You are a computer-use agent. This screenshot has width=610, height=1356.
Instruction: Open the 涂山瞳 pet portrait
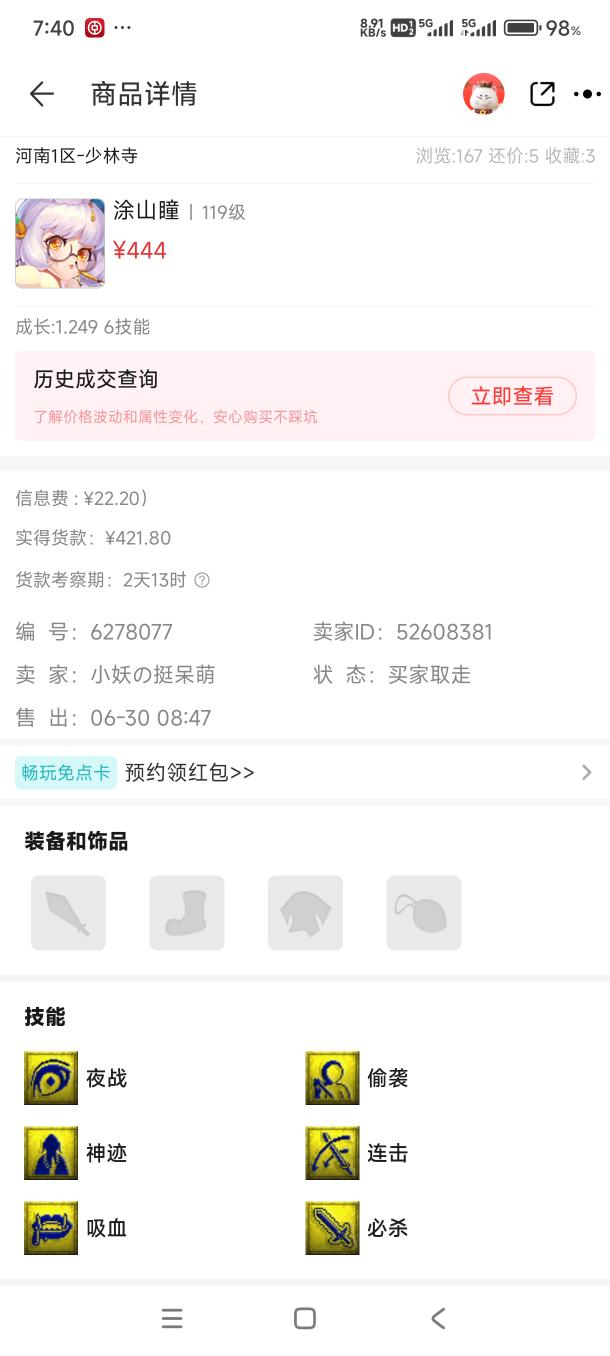click(60, 243)
